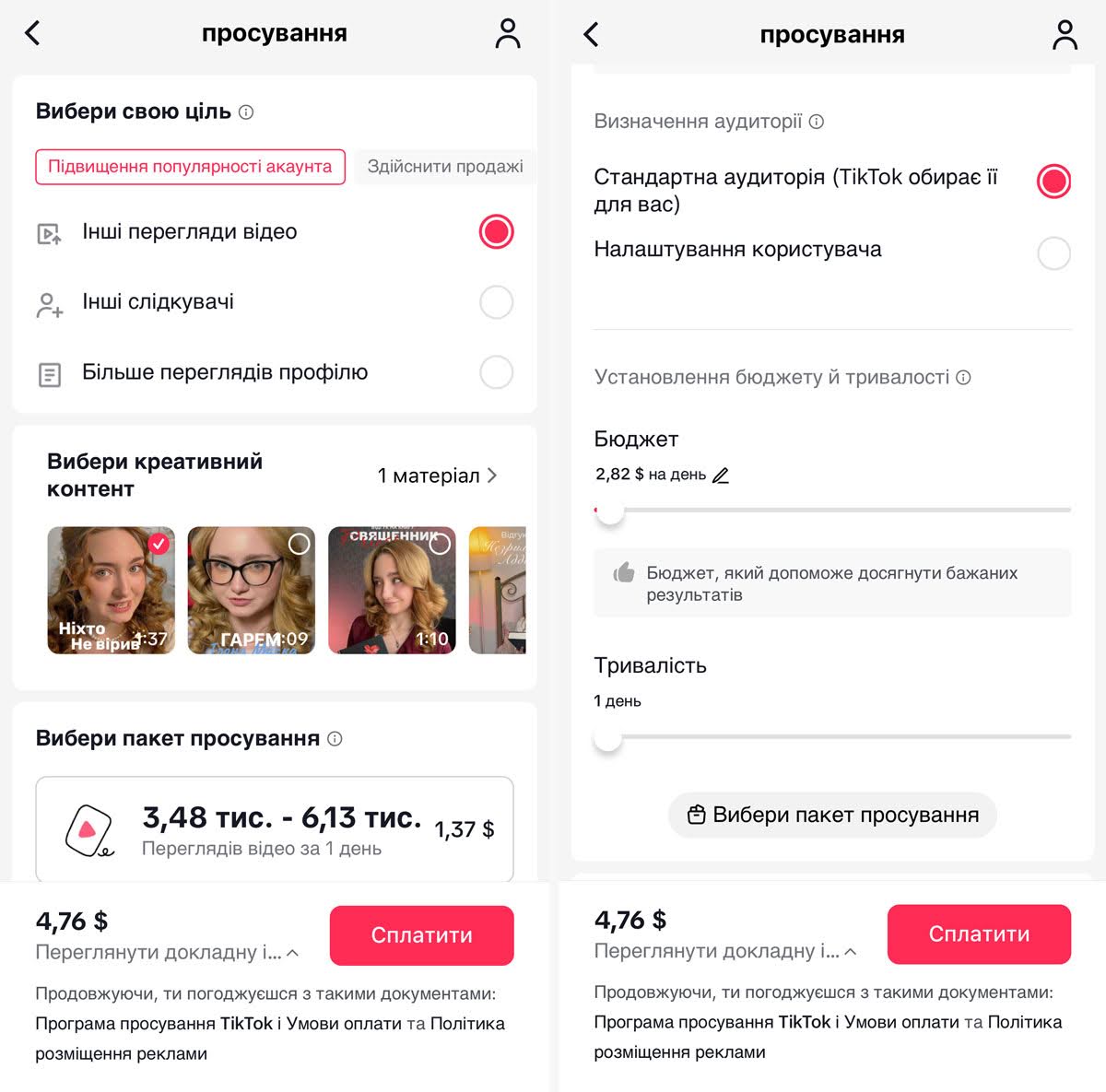Pick the 3,48 тис. - 6,13 тис. views package
1106x1092 pixels.
tap(275, 828)
